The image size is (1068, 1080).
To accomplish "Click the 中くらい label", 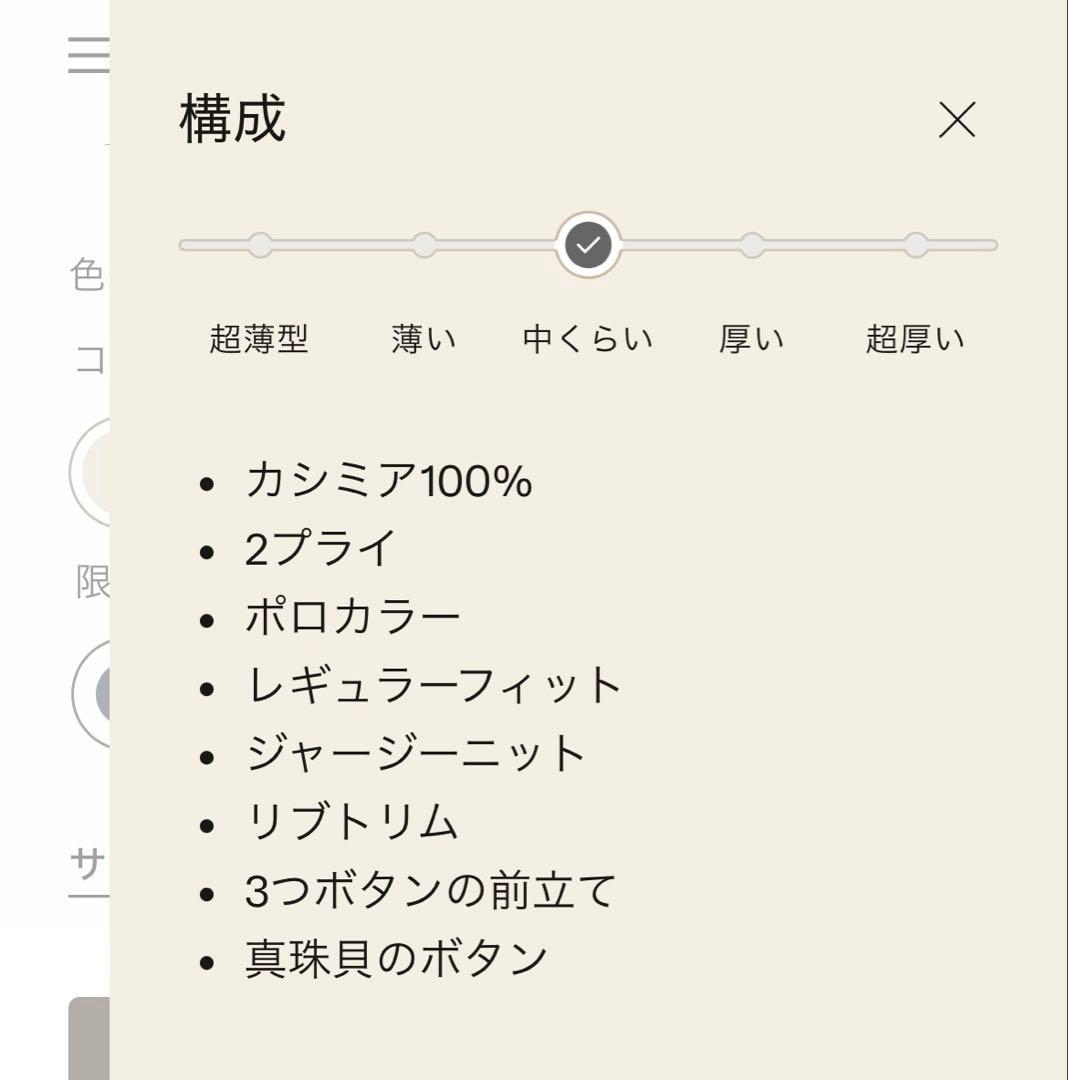I will [588, 338].
